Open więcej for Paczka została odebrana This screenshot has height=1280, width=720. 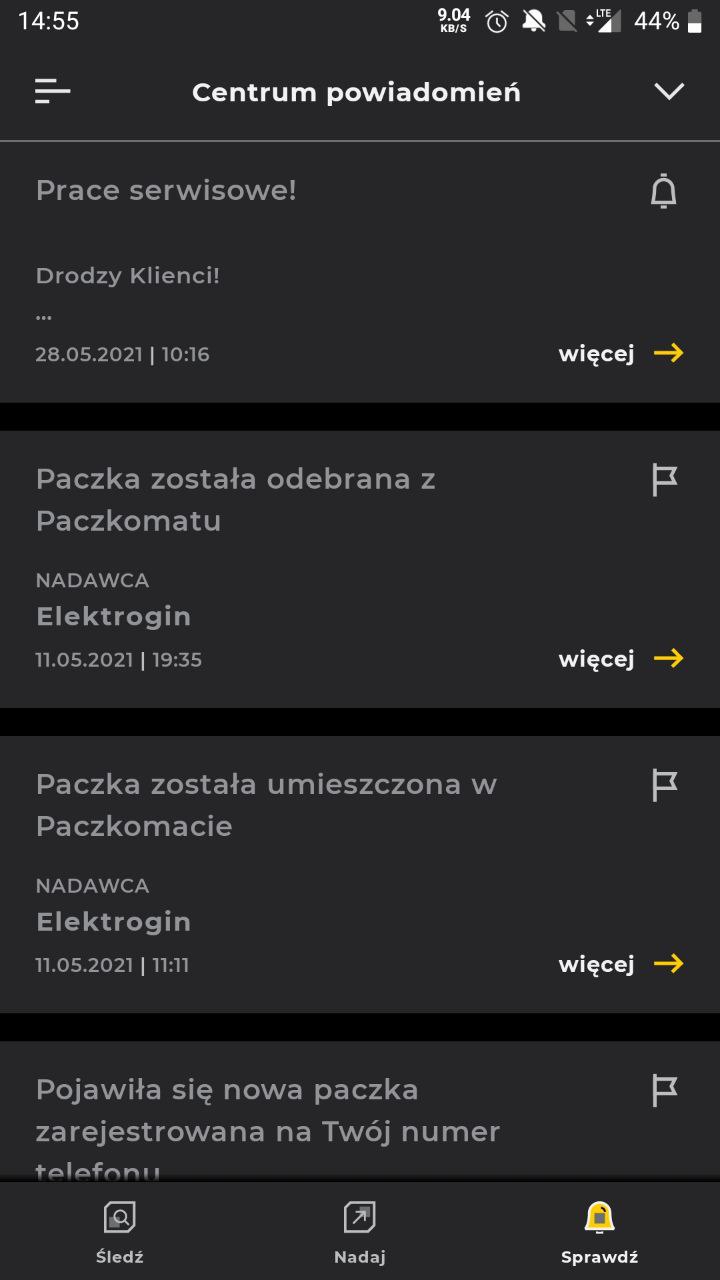[621, 659]
